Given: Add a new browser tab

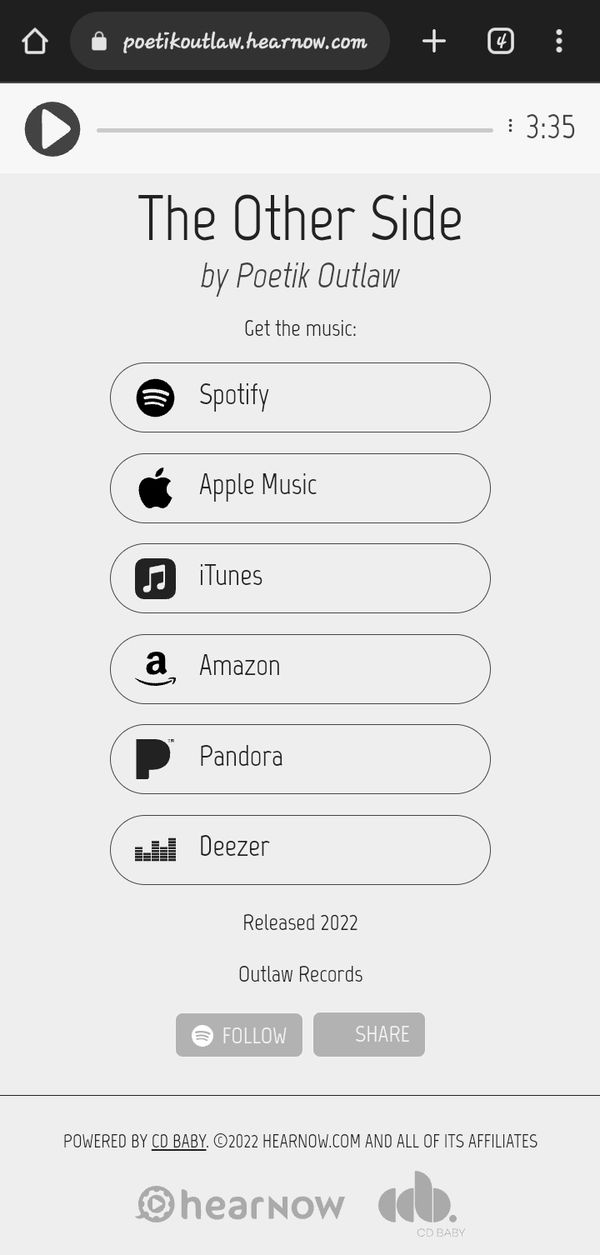Looking at the screenshot, I should point(434,41).
